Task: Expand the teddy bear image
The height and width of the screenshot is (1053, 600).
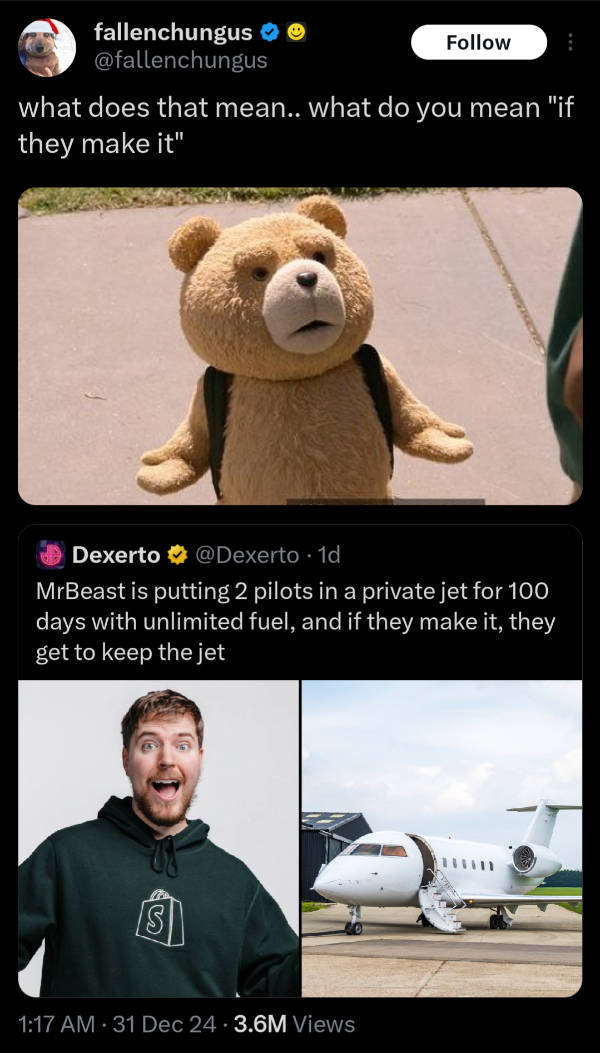Action: (x=299, y=345)
